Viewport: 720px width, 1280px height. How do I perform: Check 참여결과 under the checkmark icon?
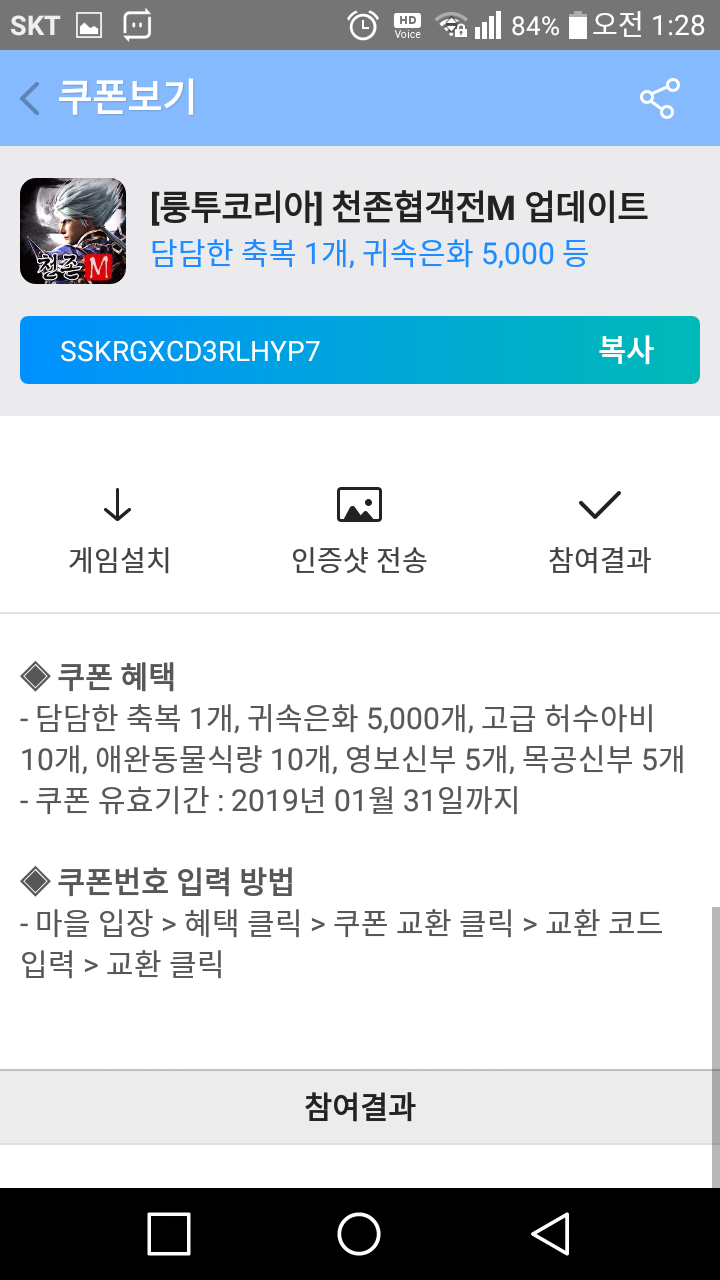tap(599, 532)
